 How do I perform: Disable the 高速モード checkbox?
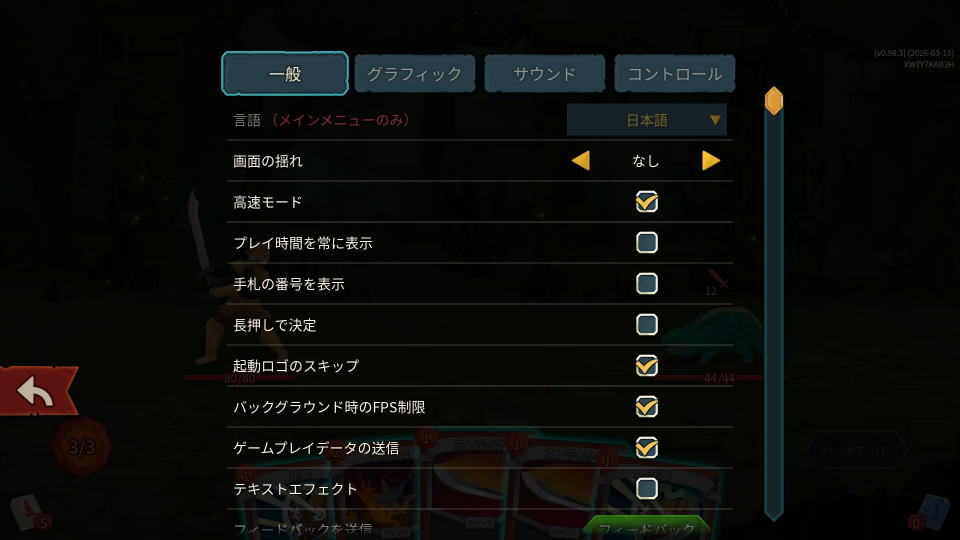click(647, 201)
